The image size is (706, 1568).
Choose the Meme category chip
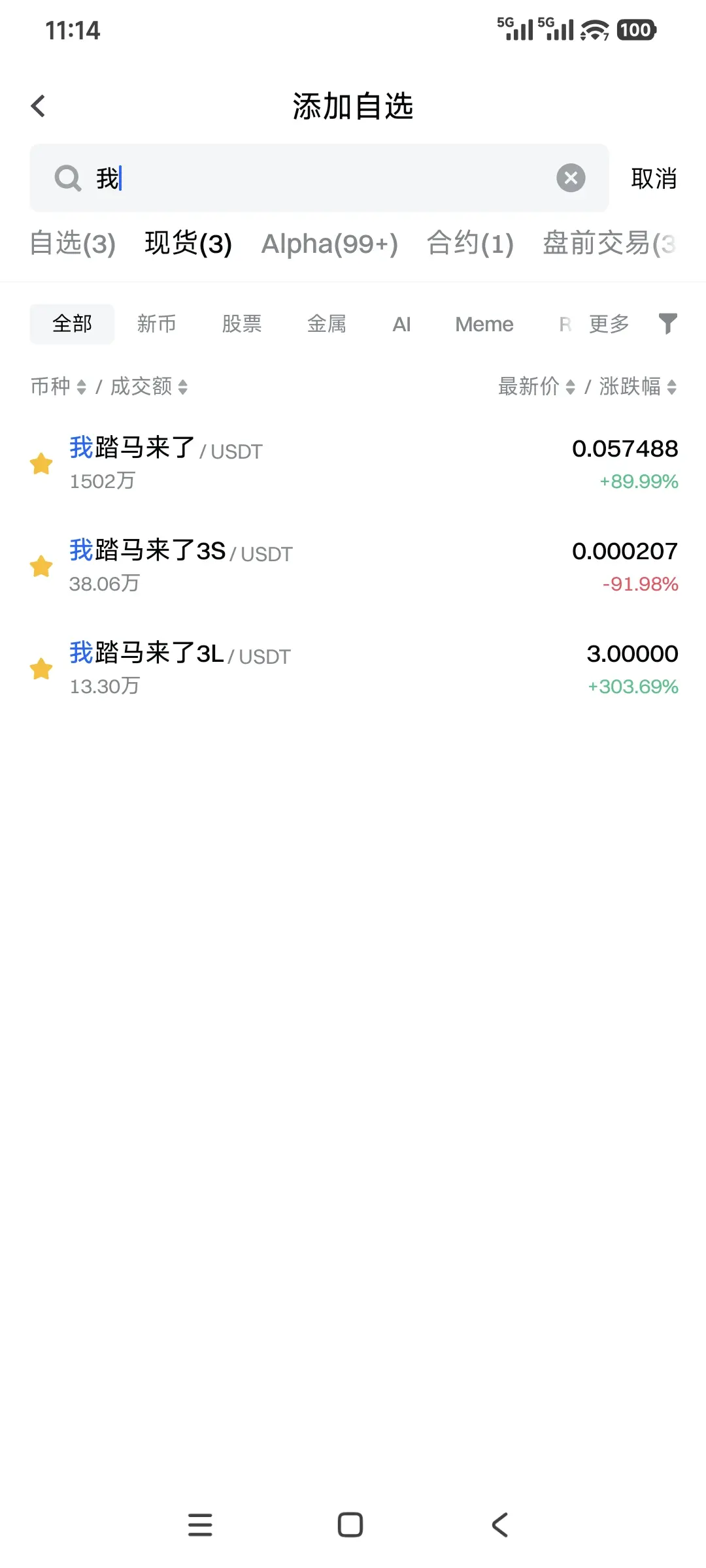[x=484, y=324]
